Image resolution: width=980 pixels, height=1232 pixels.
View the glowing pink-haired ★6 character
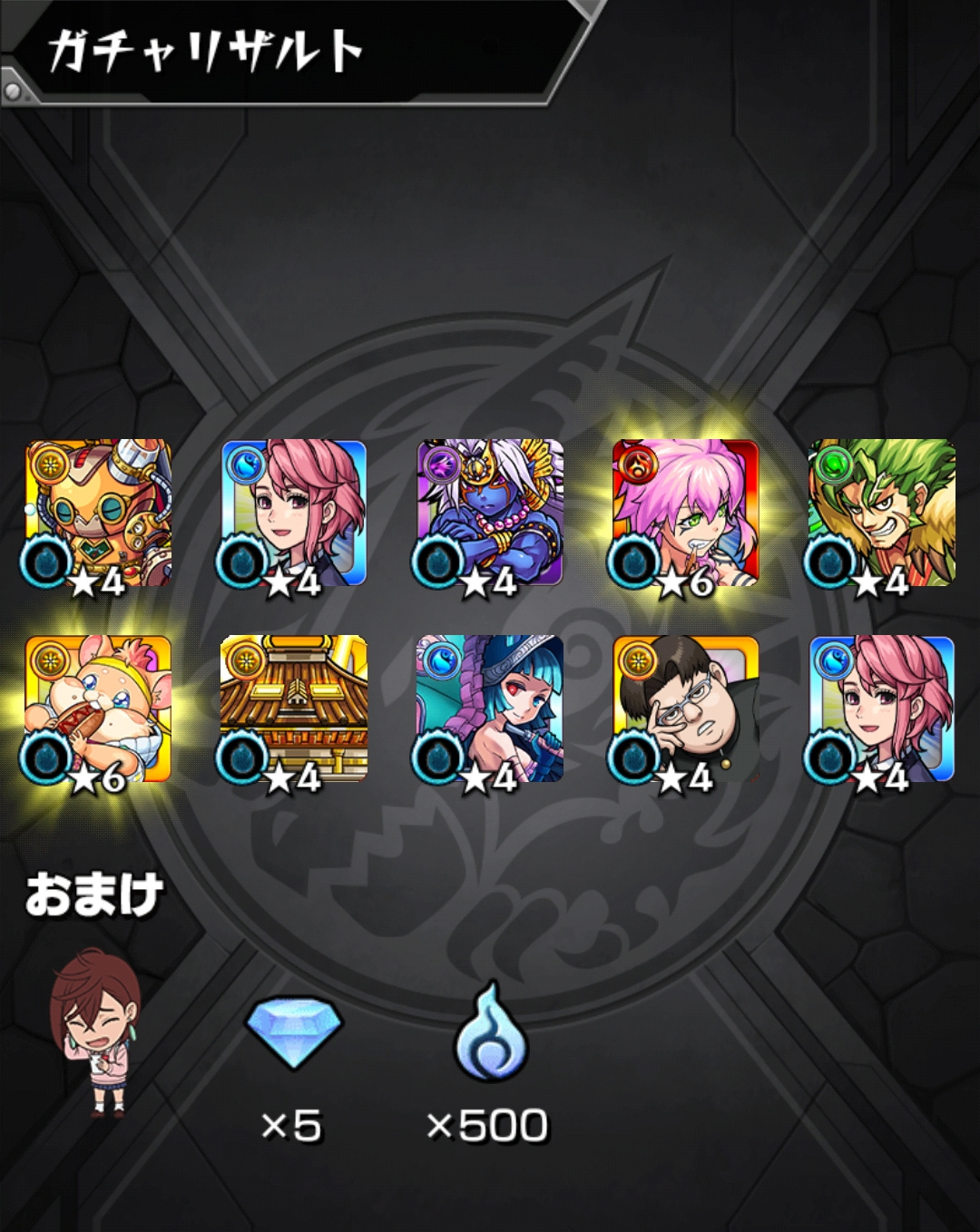(x=686, y=513)
